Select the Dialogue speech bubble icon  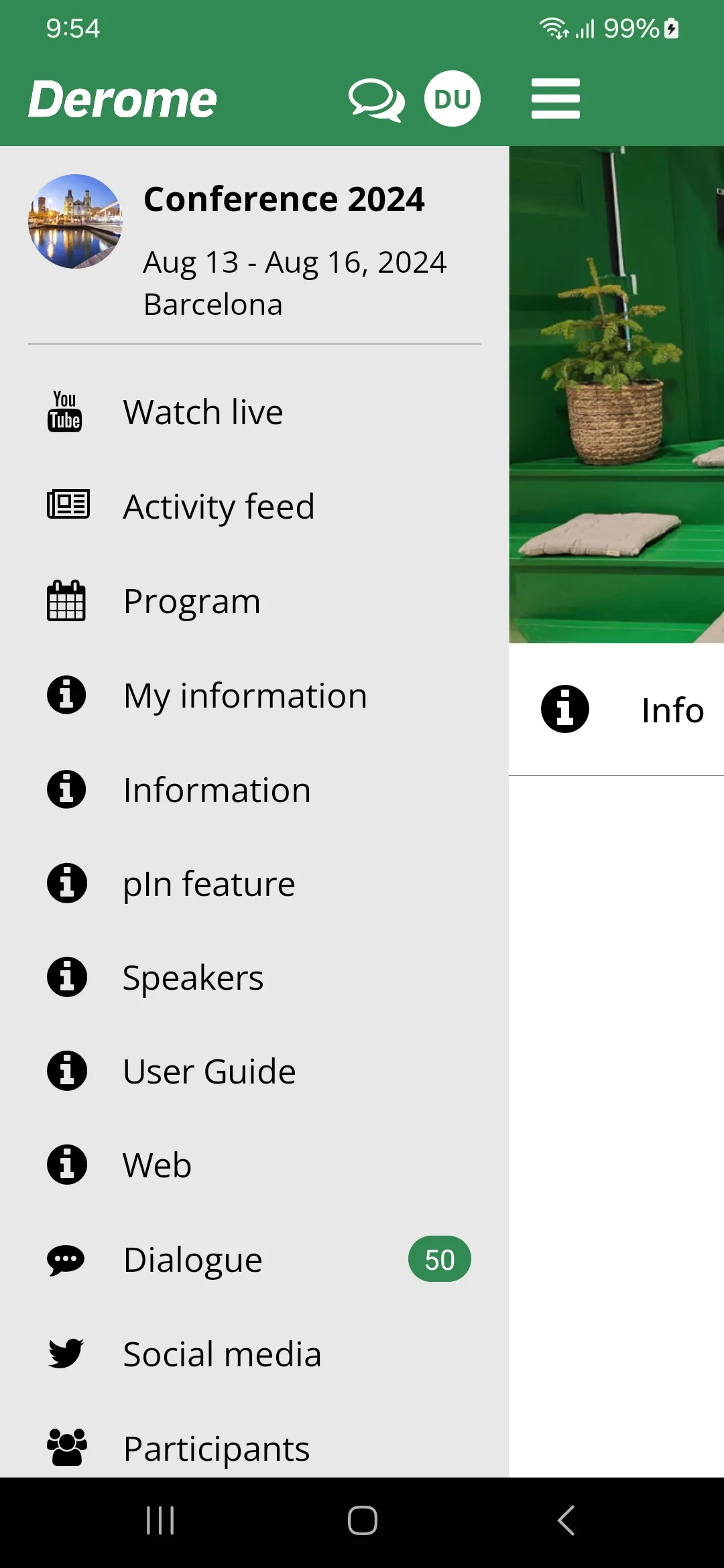click(x=66, y=1258)
